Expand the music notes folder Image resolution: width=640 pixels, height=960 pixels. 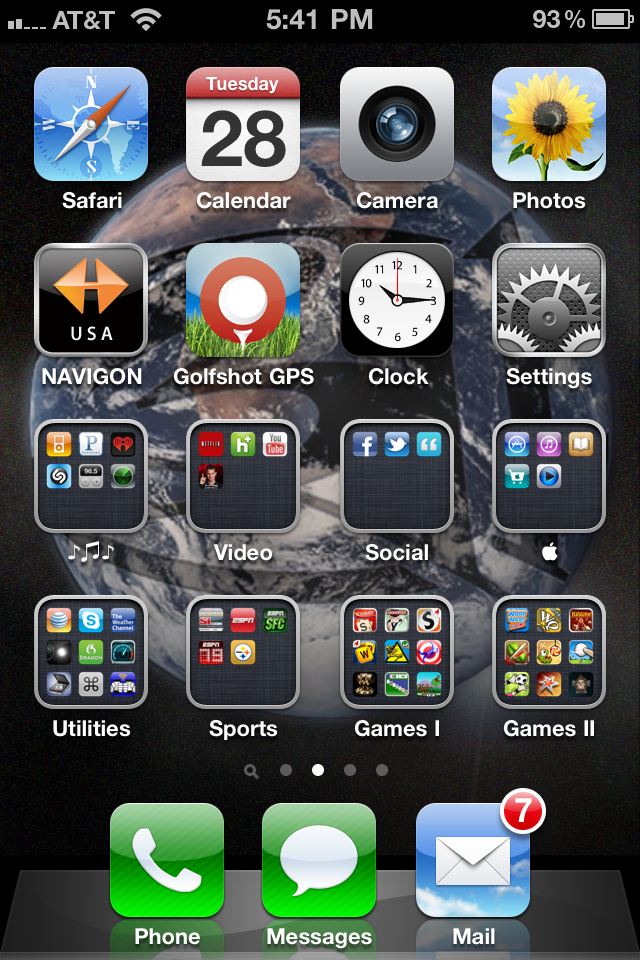(91, 476)
